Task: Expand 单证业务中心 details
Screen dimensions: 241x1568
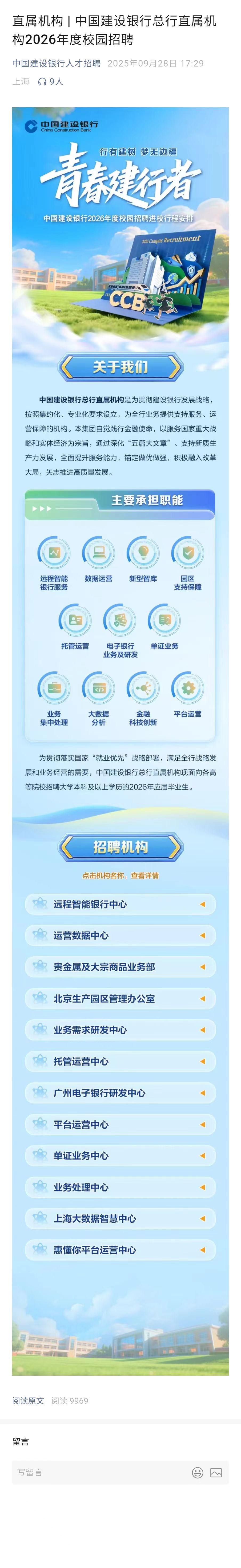Action: coord(120,1155)
